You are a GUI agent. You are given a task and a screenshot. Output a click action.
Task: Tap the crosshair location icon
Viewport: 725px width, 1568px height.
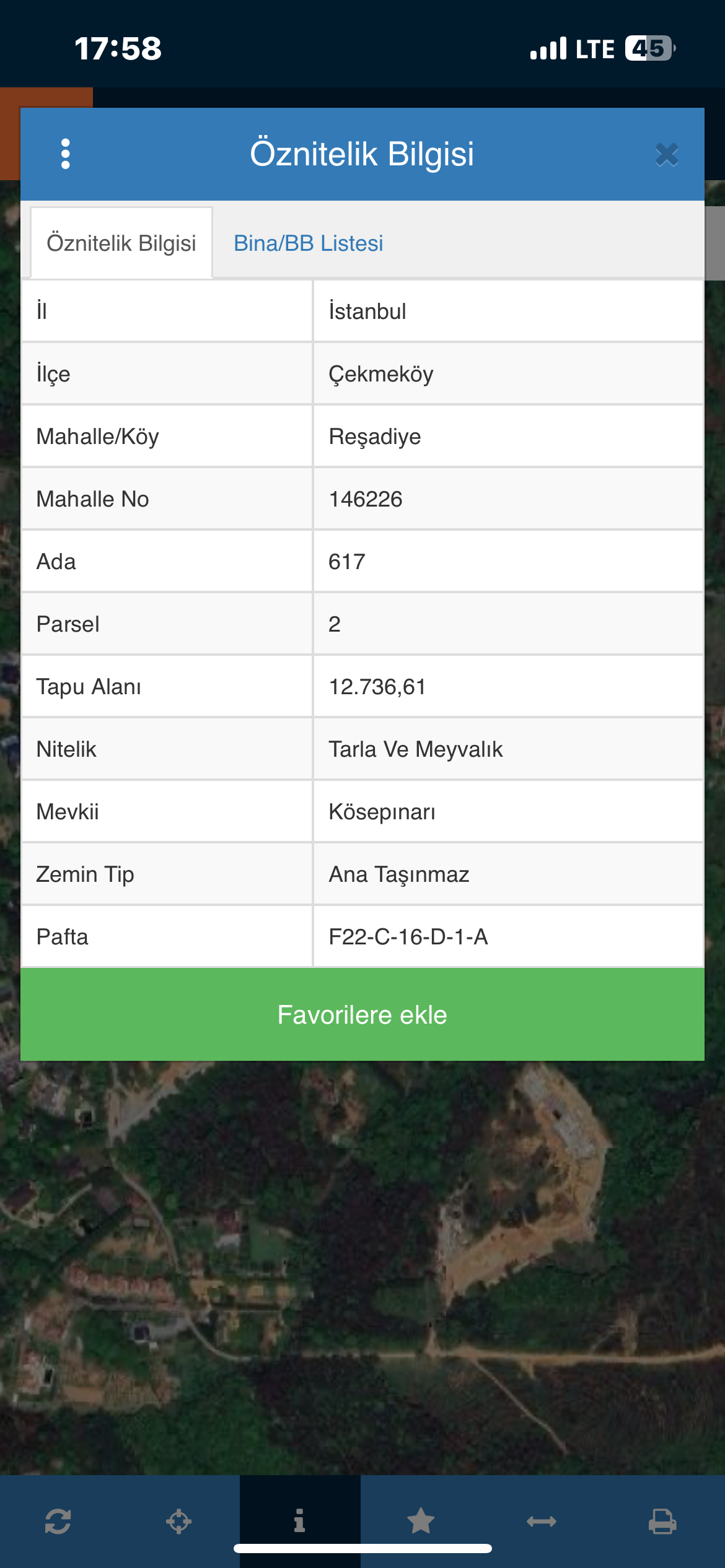pyautogui.click(x=178, y=1521)
